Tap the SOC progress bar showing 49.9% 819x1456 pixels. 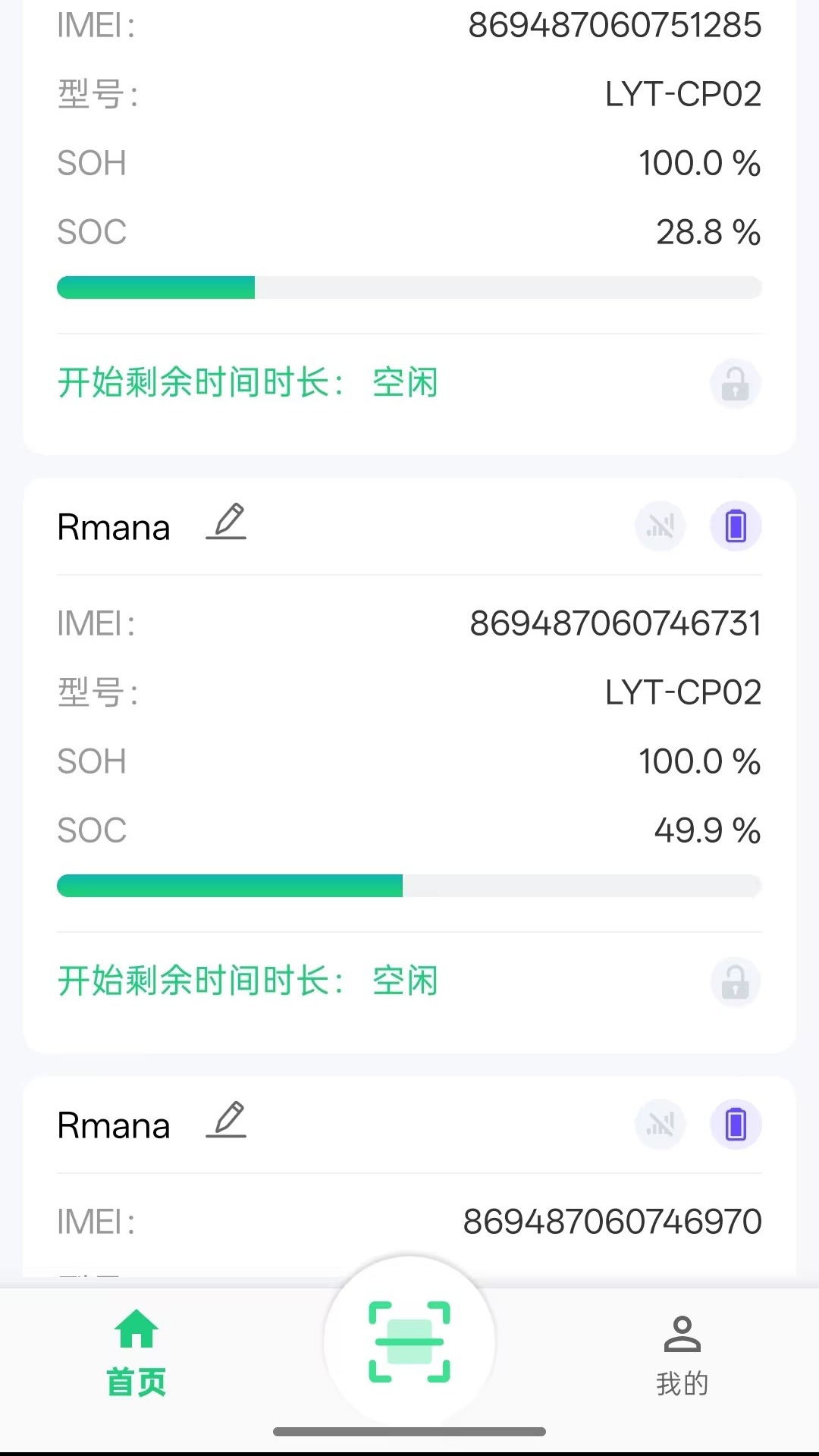tap(409, 885)
